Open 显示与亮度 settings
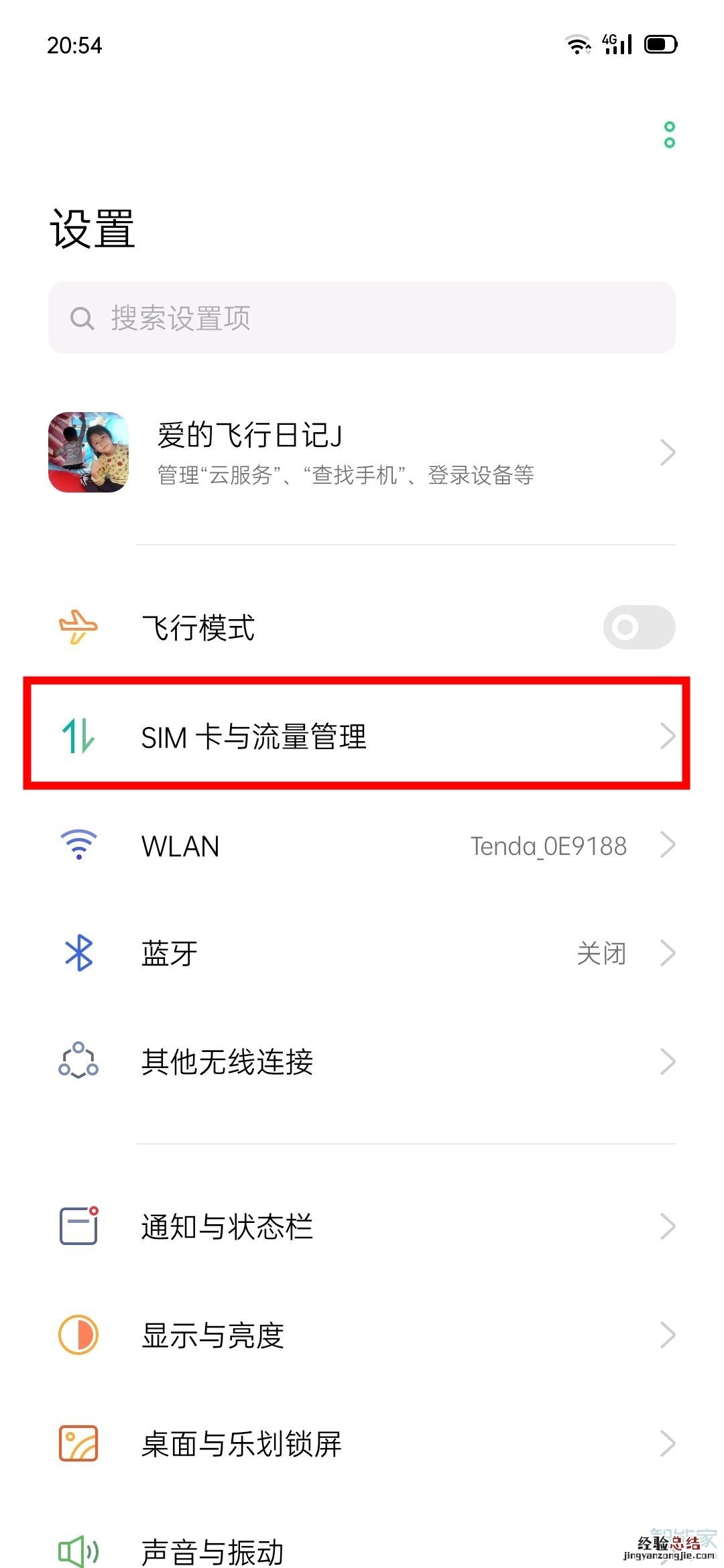 362,1335
